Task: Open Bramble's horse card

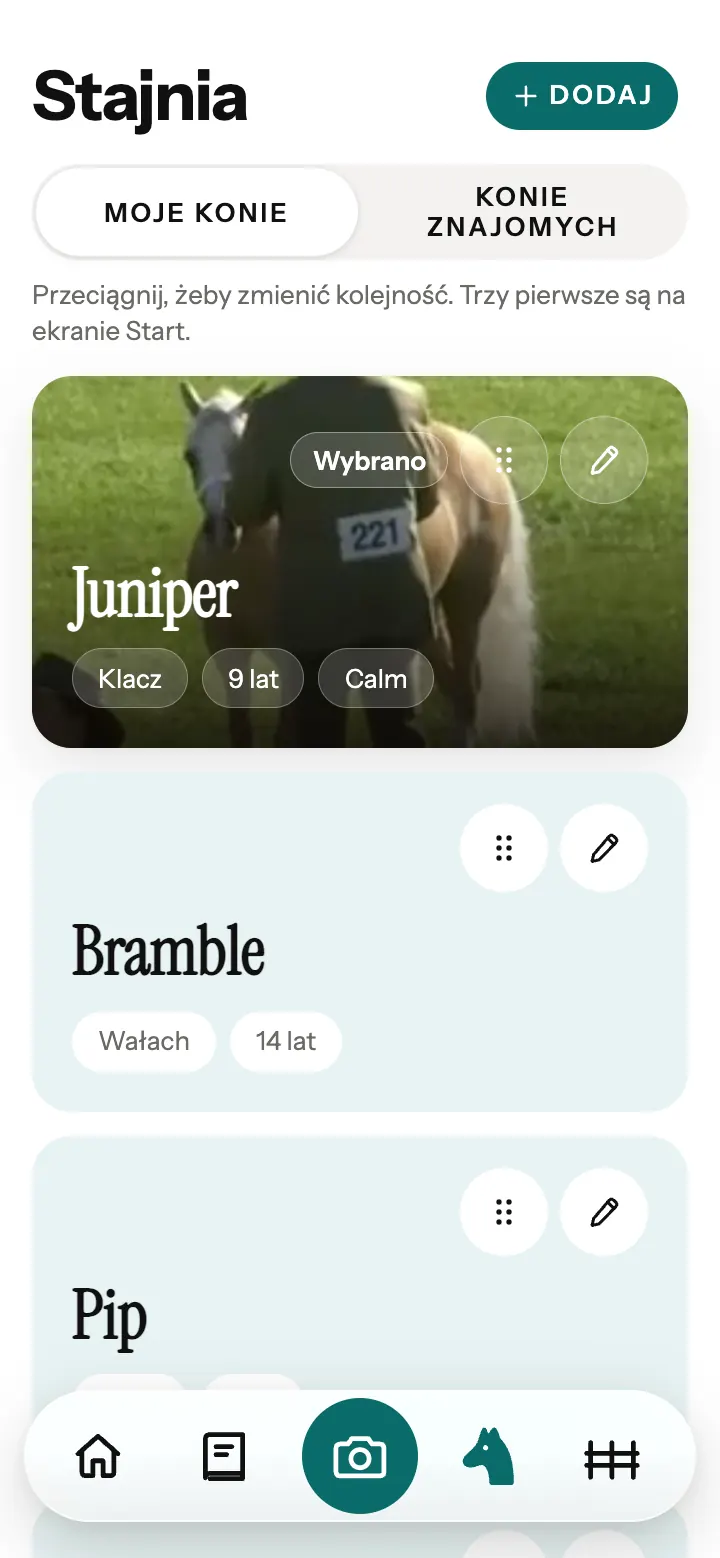Action: [360, 941]
